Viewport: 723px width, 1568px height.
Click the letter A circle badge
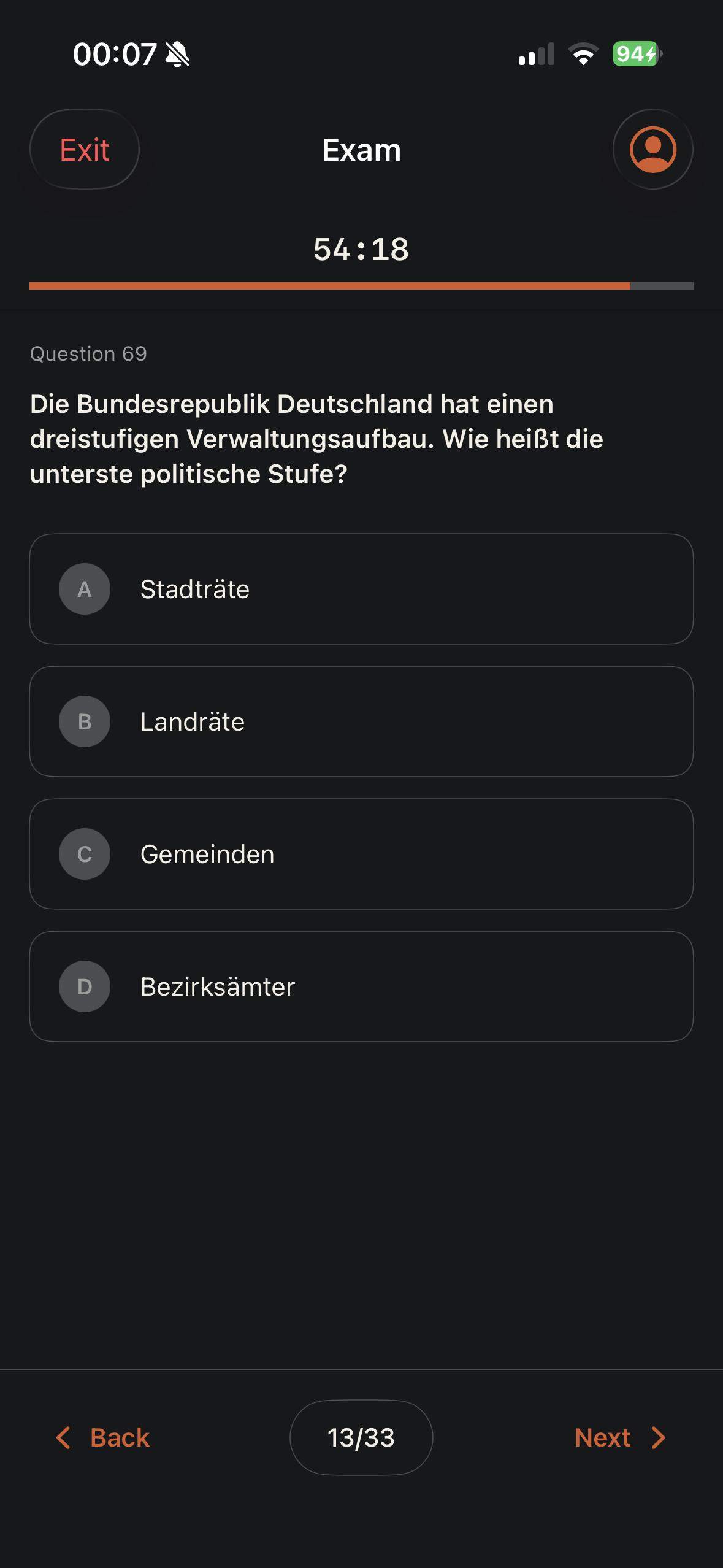(x=84, y=589)
